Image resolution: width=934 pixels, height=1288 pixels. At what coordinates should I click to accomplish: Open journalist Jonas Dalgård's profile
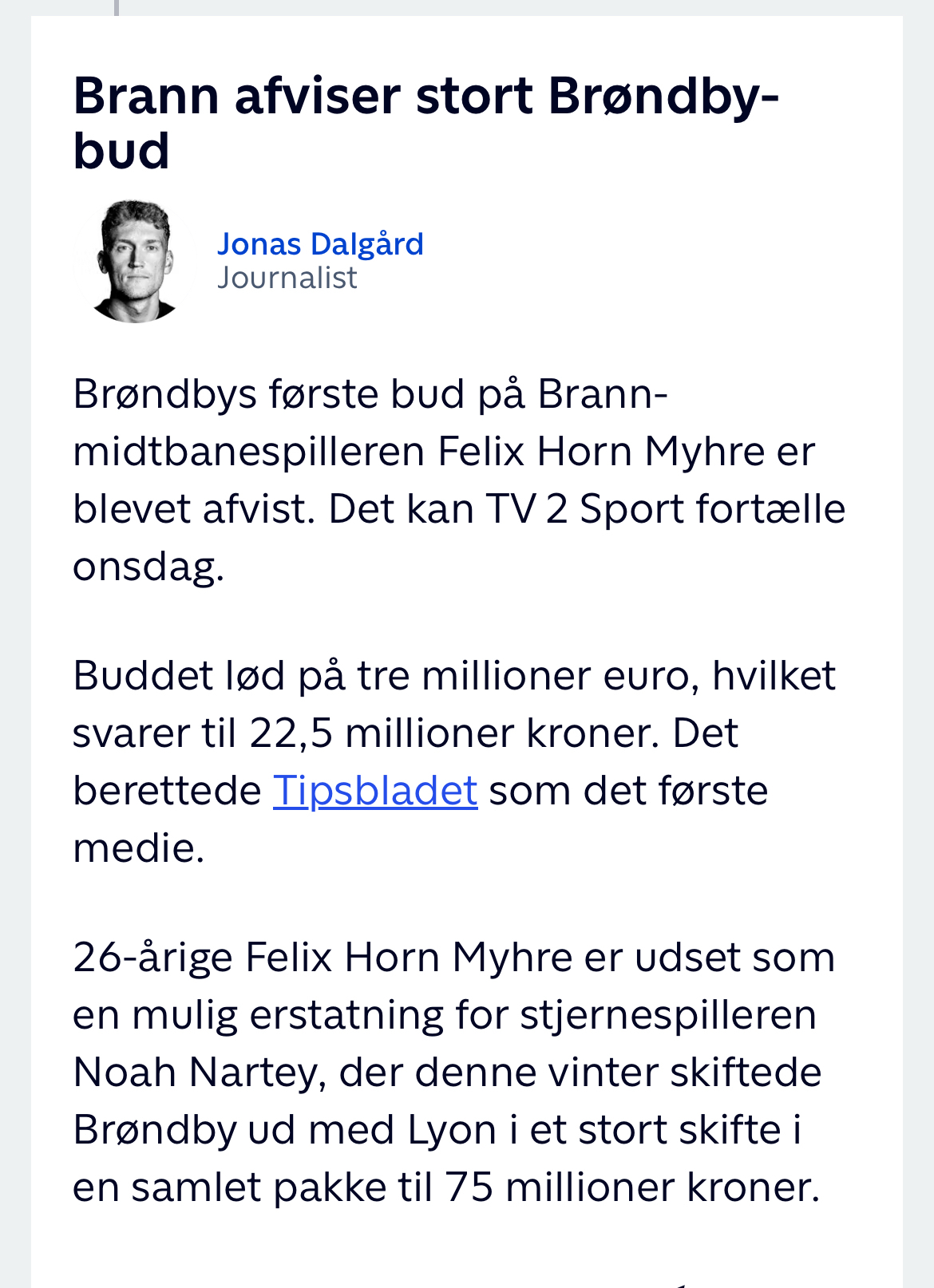pyautogui.click(x=320, y=244)
